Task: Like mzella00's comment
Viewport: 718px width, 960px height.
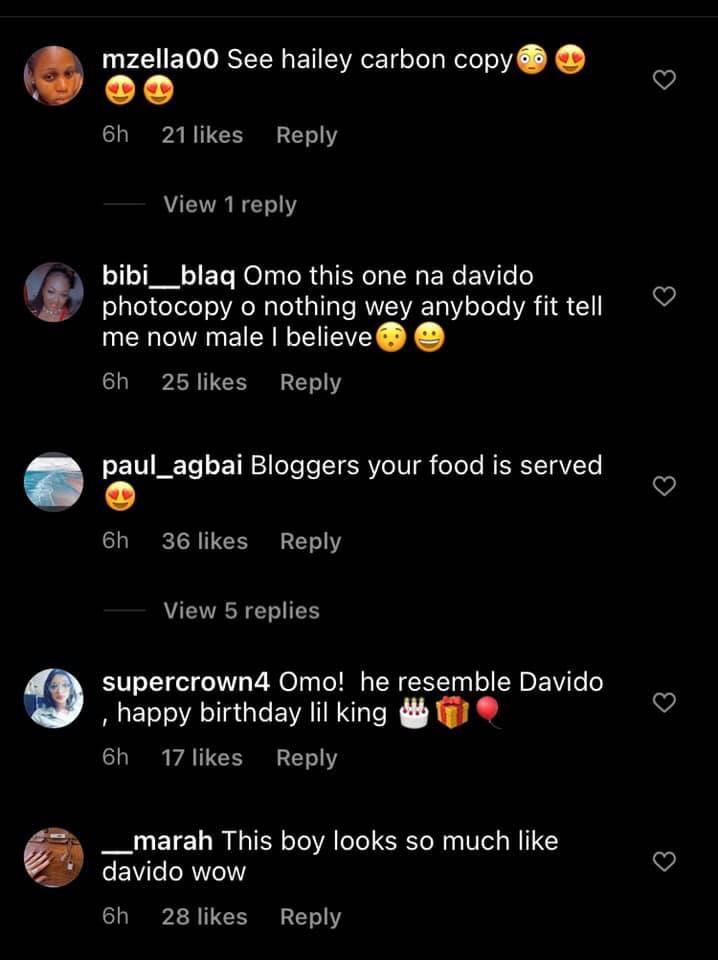Action: pyautogui.click(x=665, y=80)
